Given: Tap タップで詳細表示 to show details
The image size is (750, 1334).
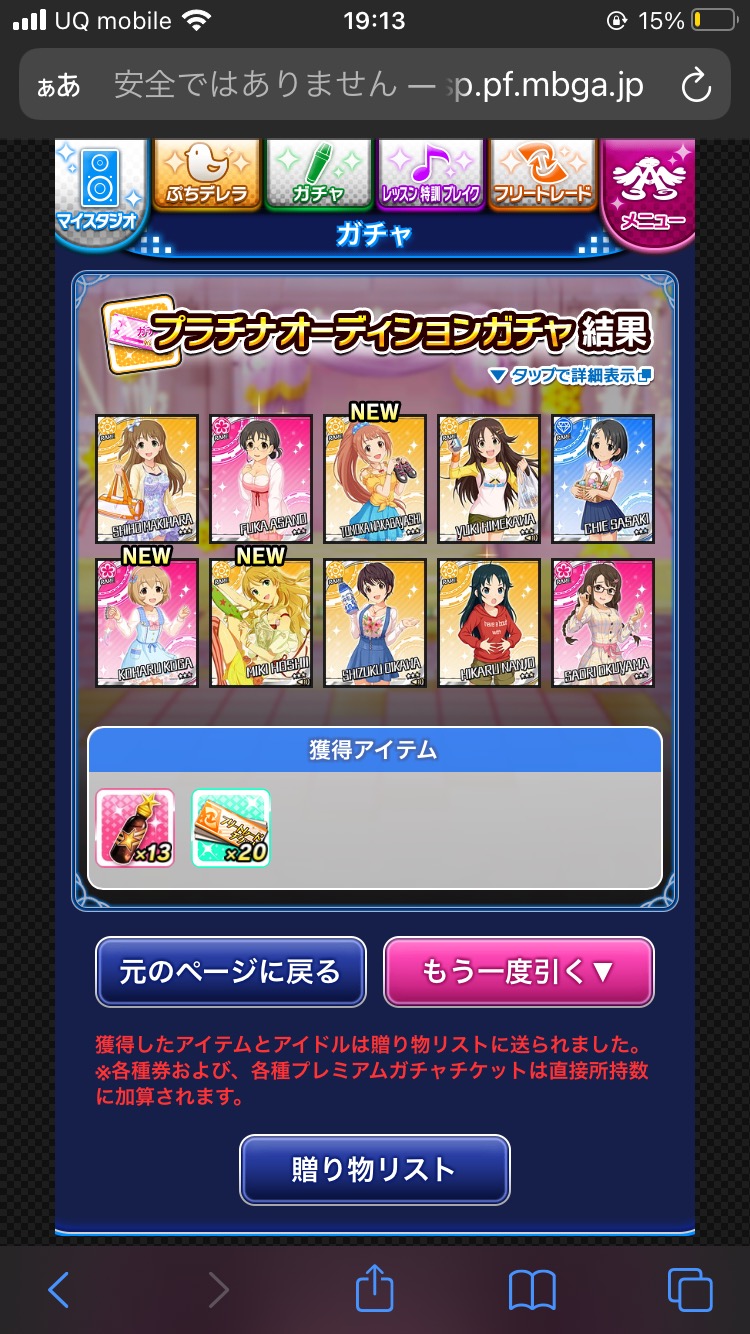Looking at the screenshot, I should 570,375.
